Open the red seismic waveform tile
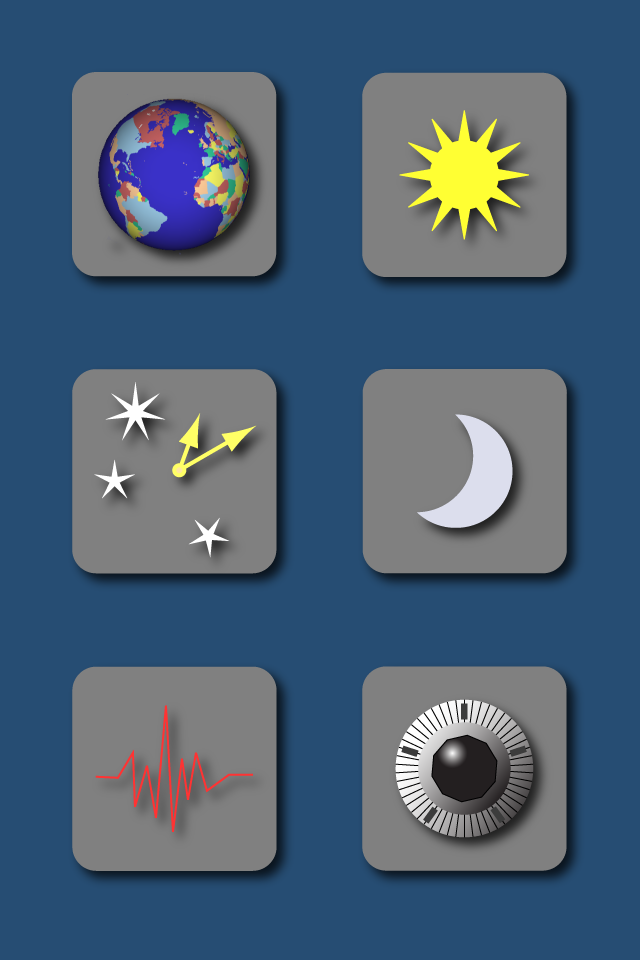 (x=174, y=768)
